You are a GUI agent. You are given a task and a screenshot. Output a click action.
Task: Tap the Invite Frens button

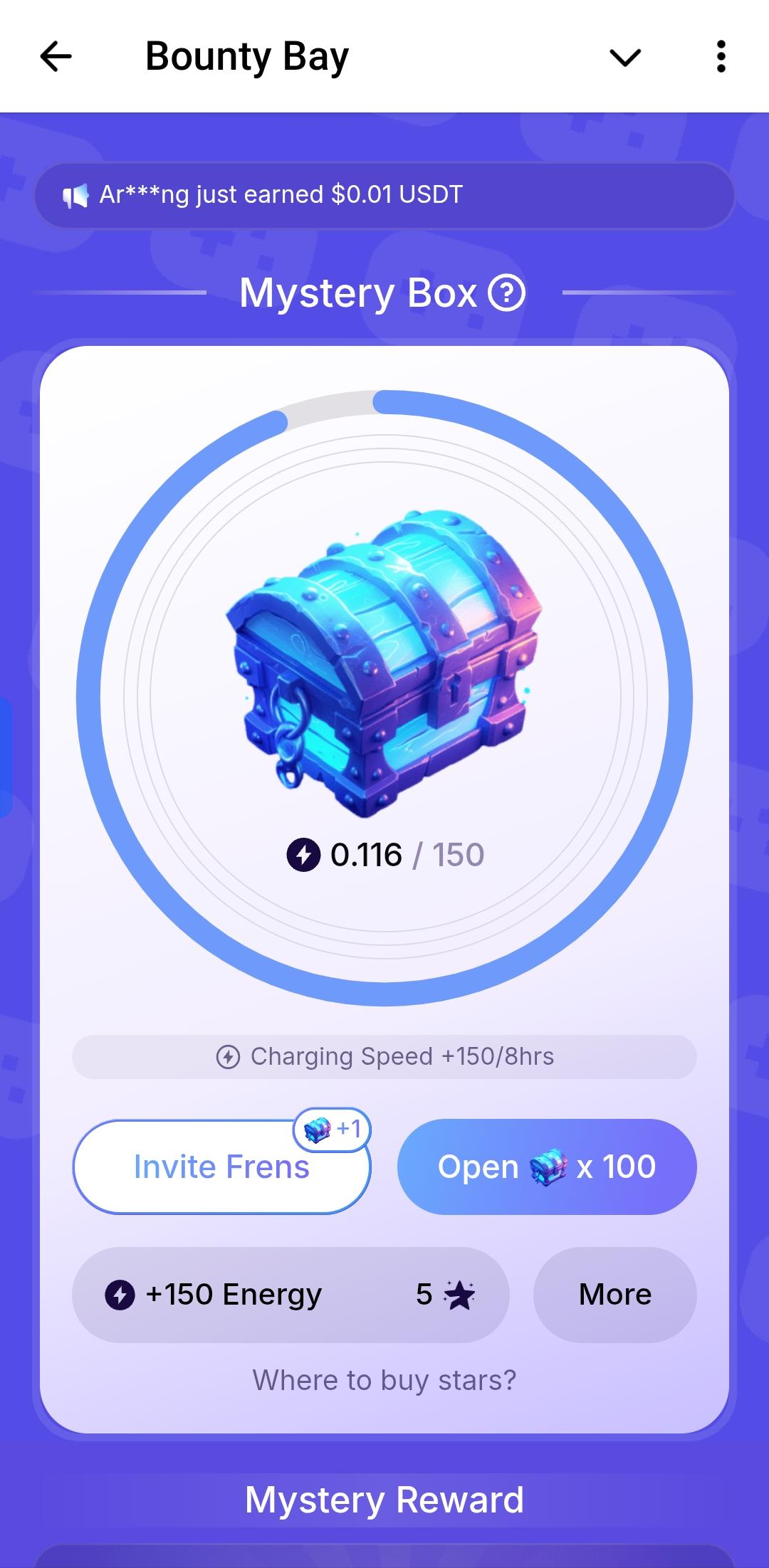pyautogui.click(x=221, y=1167)
